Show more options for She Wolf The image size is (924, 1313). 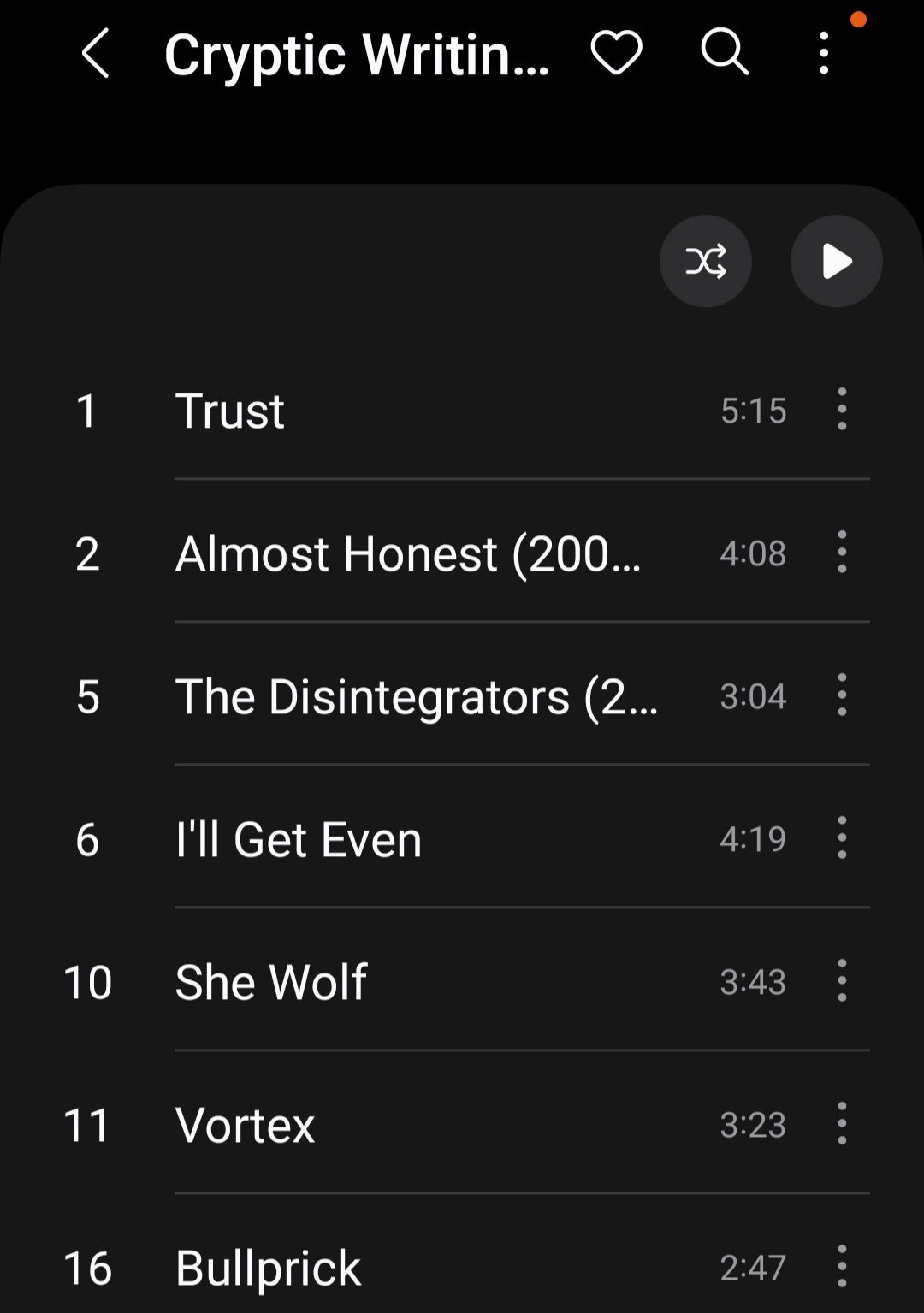(842, 980)
